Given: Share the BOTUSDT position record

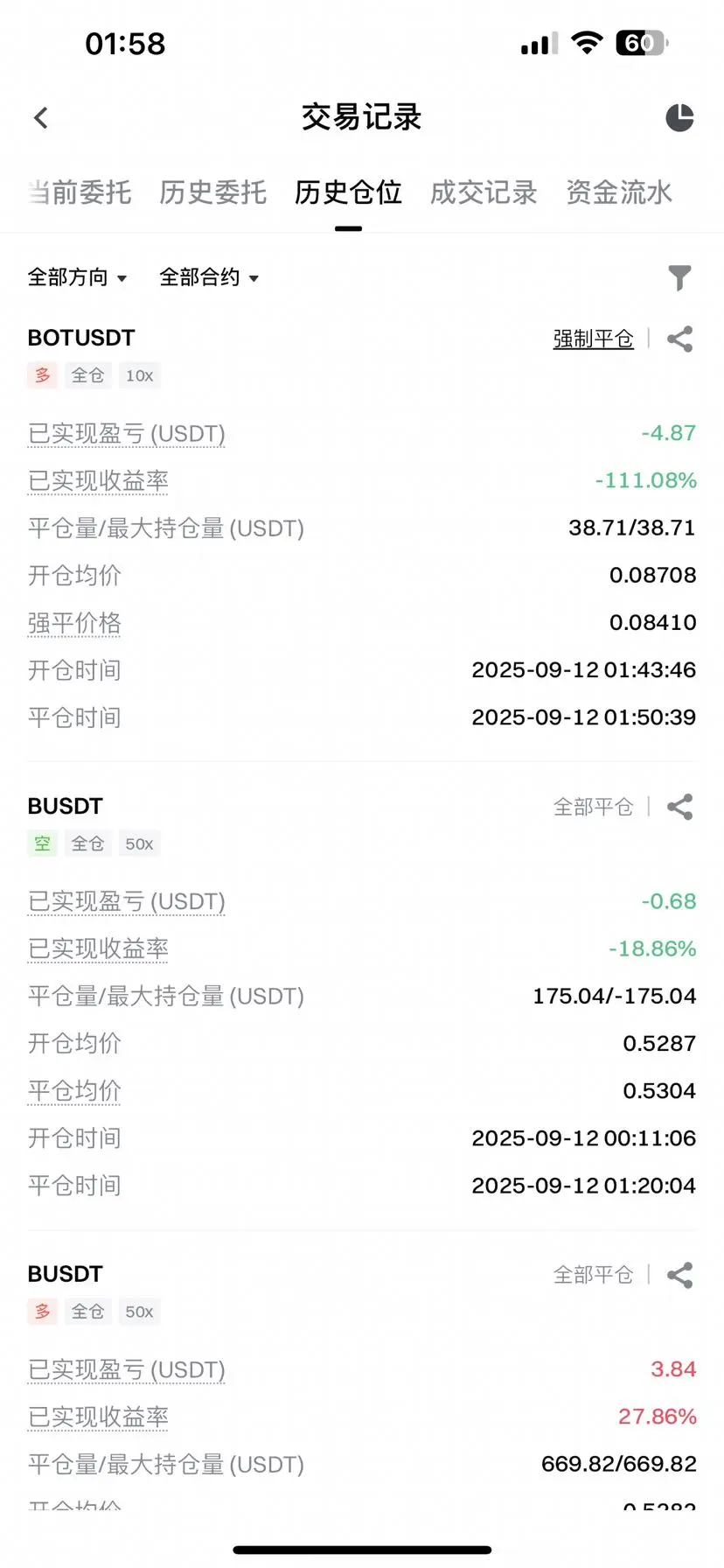Looking at the screenshot, I should [679, 339].
